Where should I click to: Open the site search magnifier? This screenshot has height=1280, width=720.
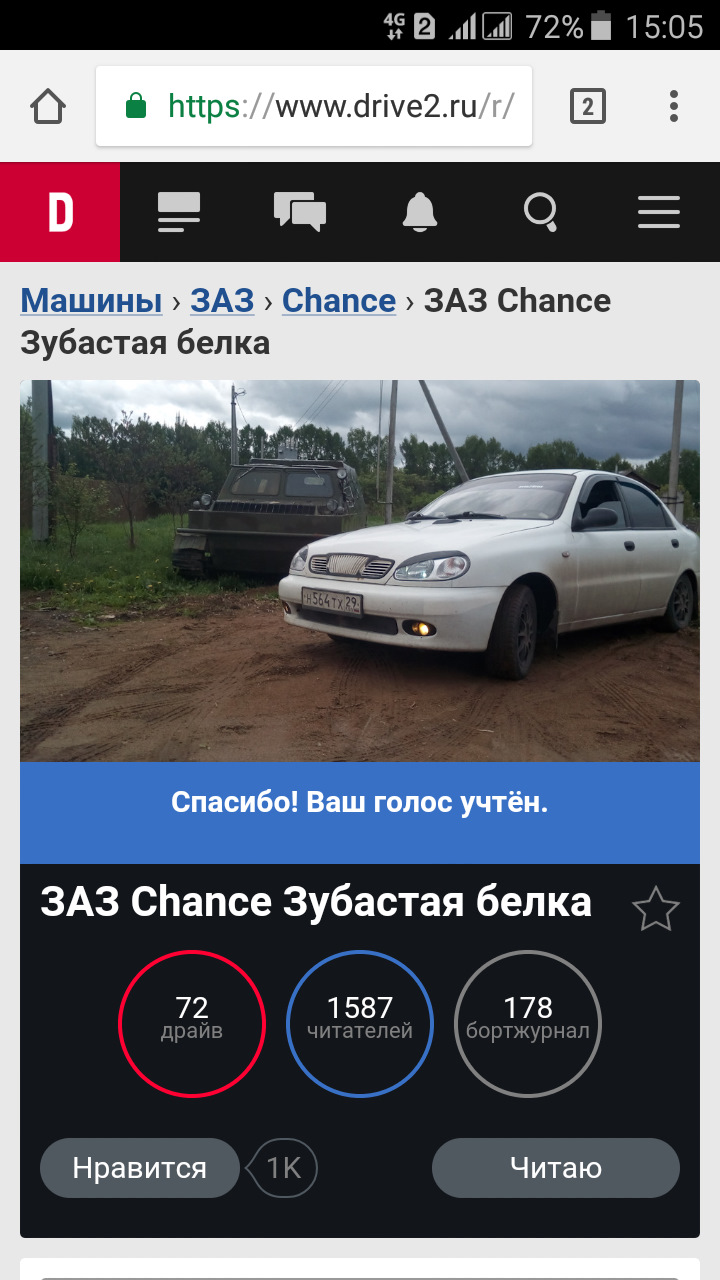pos(540,212)
